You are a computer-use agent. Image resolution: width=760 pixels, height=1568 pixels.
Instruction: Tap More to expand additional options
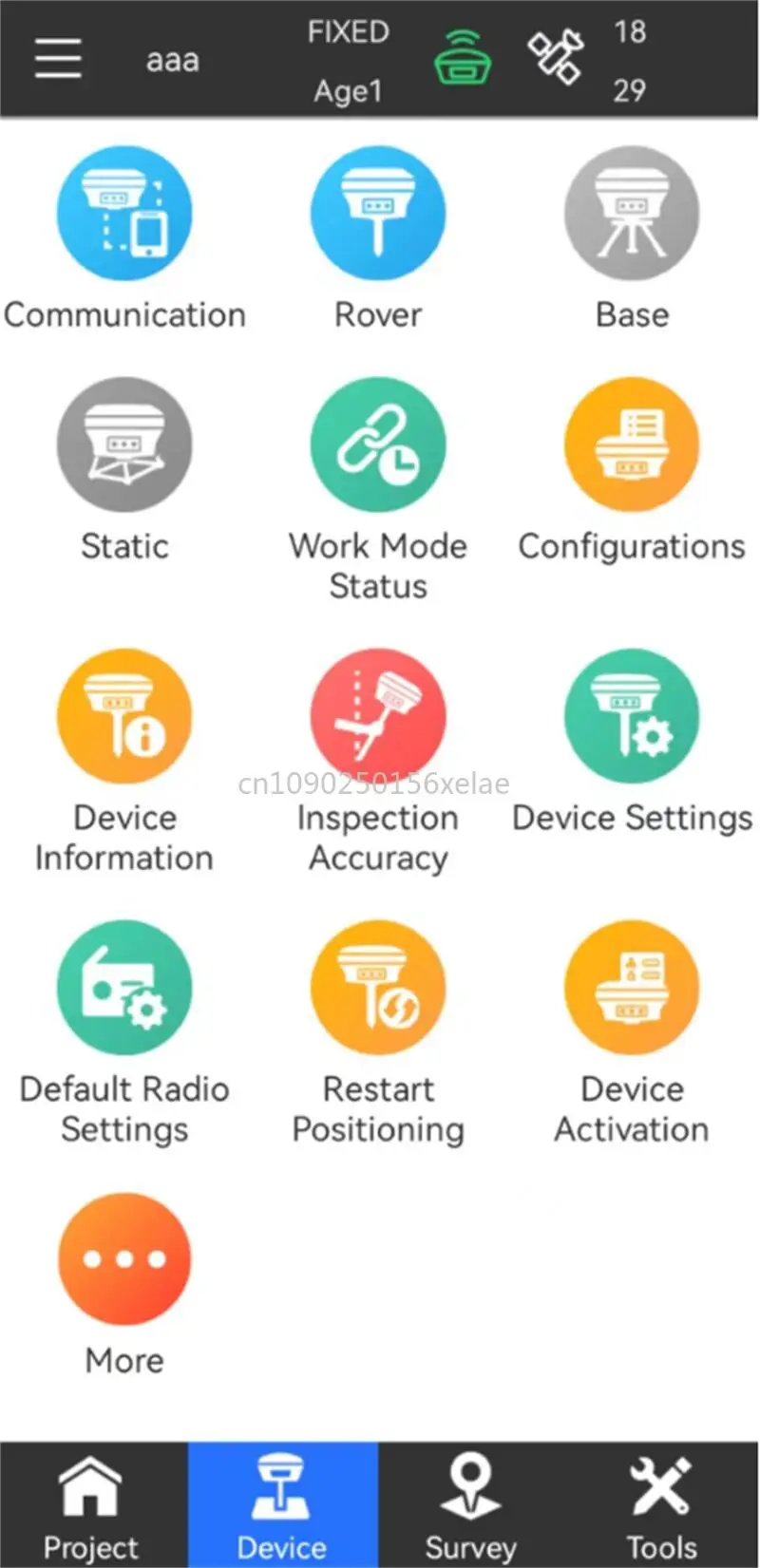click(124, 1258)
